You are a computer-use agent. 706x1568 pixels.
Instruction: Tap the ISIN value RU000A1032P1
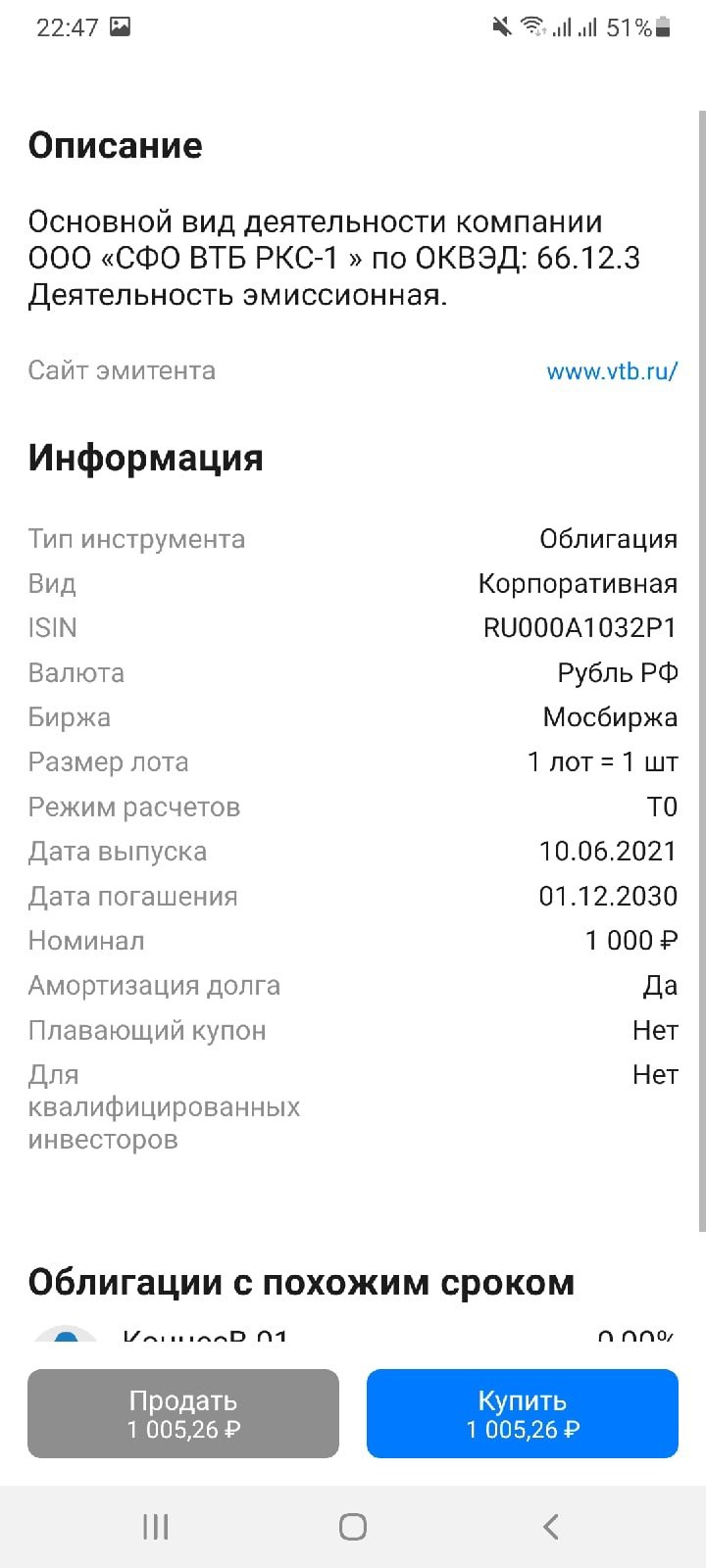coord(580,627)
